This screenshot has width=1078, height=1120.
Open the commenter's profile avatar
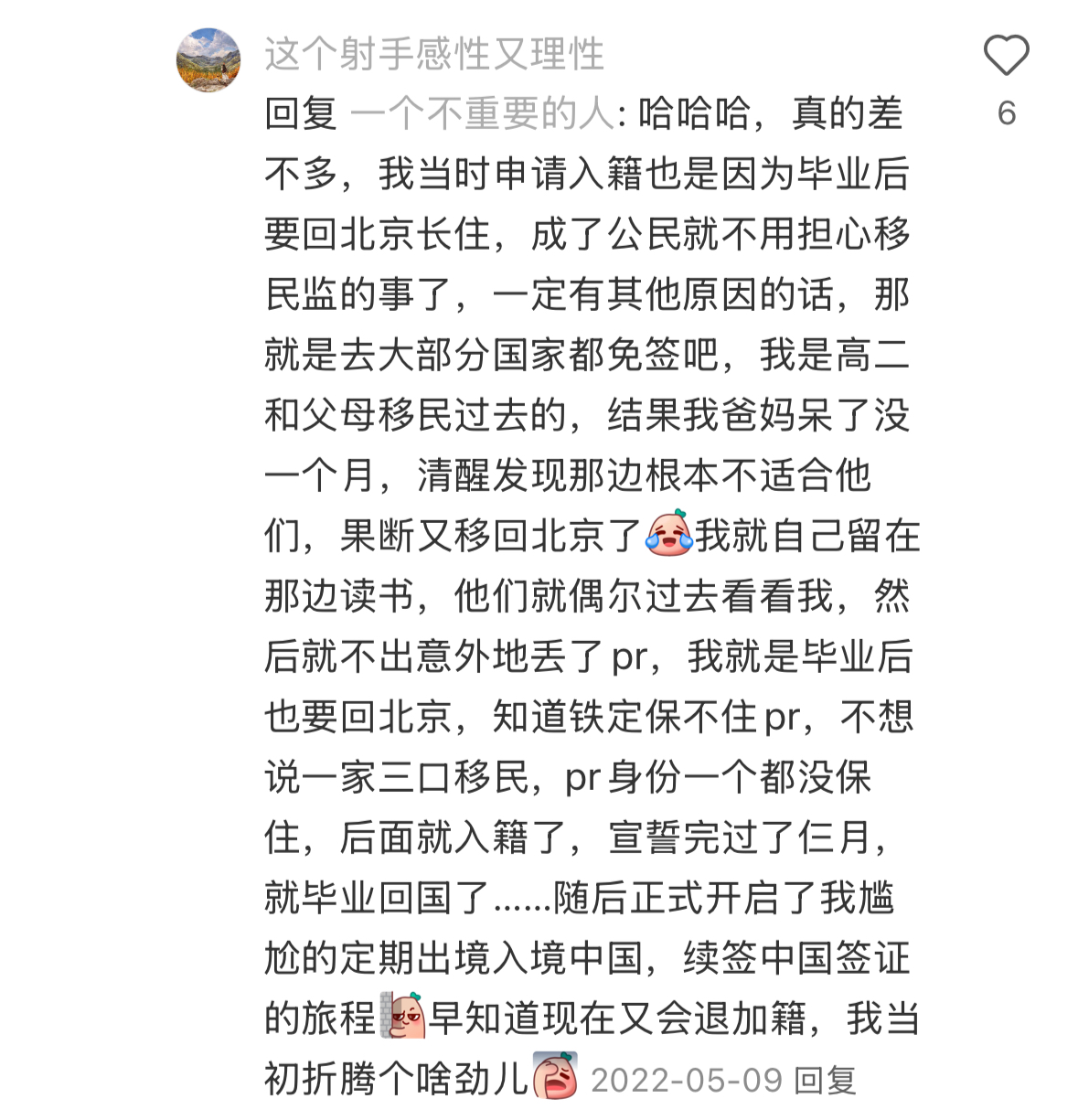(x=208, y=60)
